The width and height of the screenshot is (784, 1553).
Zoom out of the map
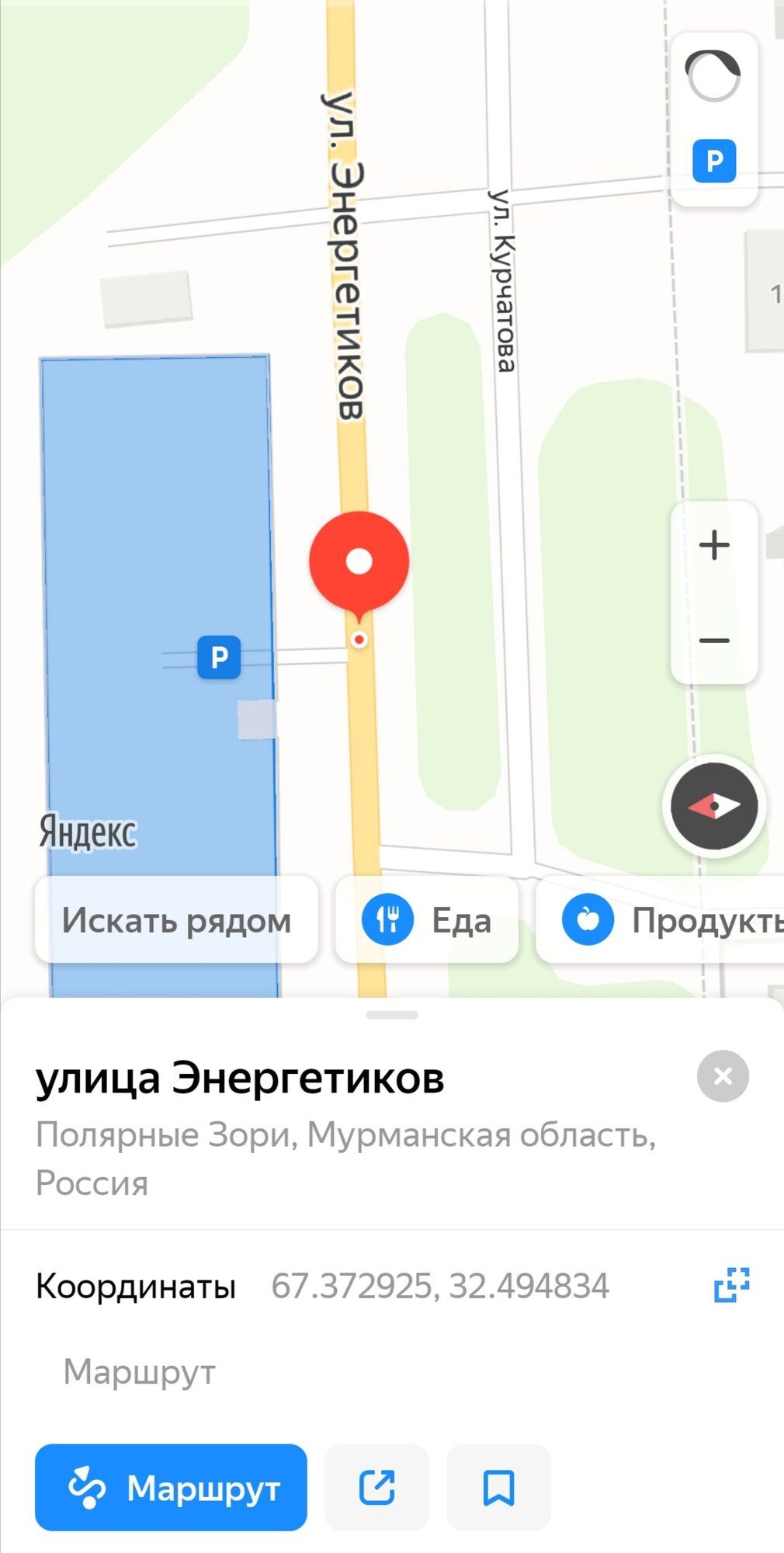pos(714,641)
